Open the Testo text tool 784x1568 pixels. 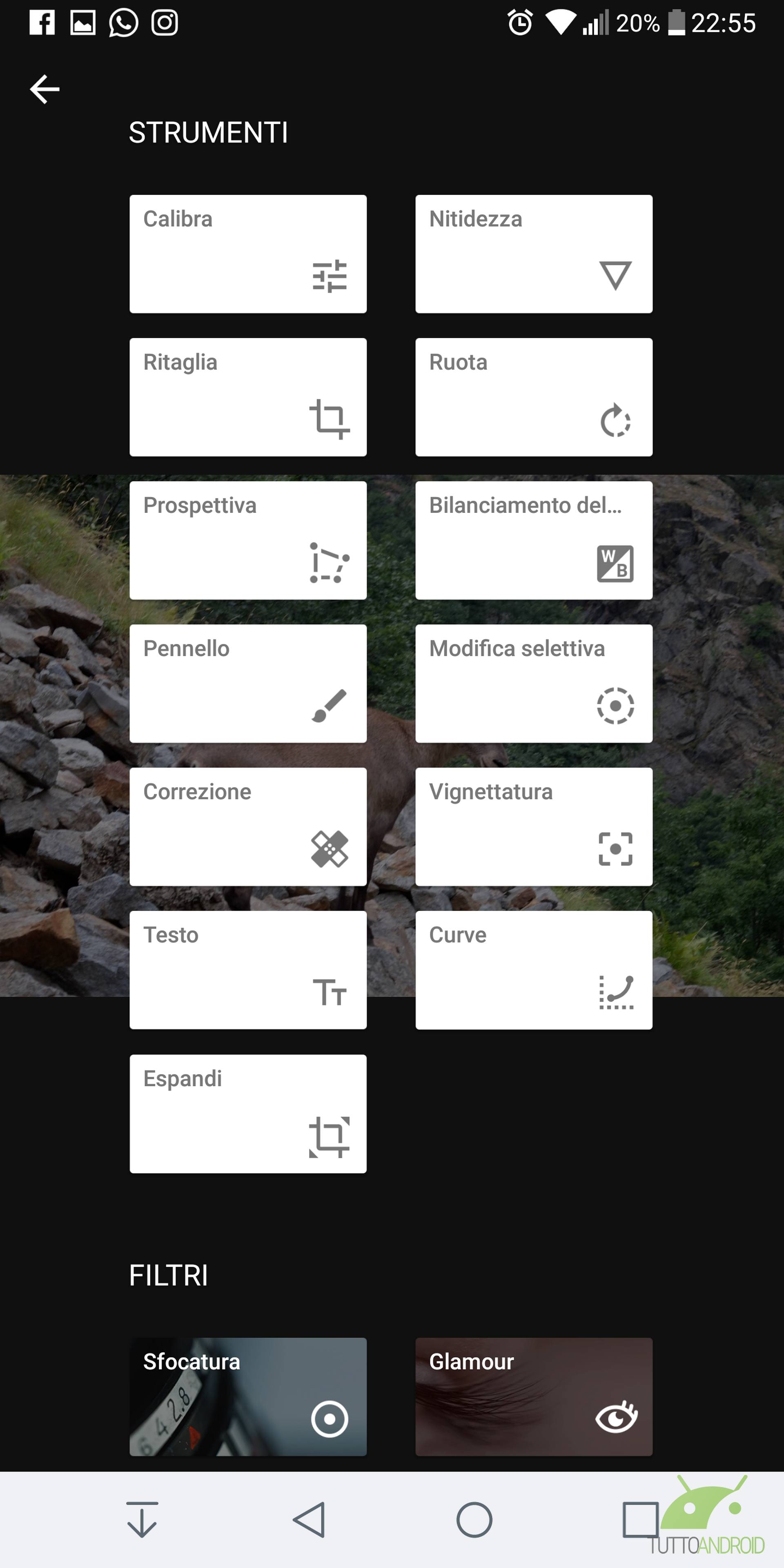pos(248,970)
